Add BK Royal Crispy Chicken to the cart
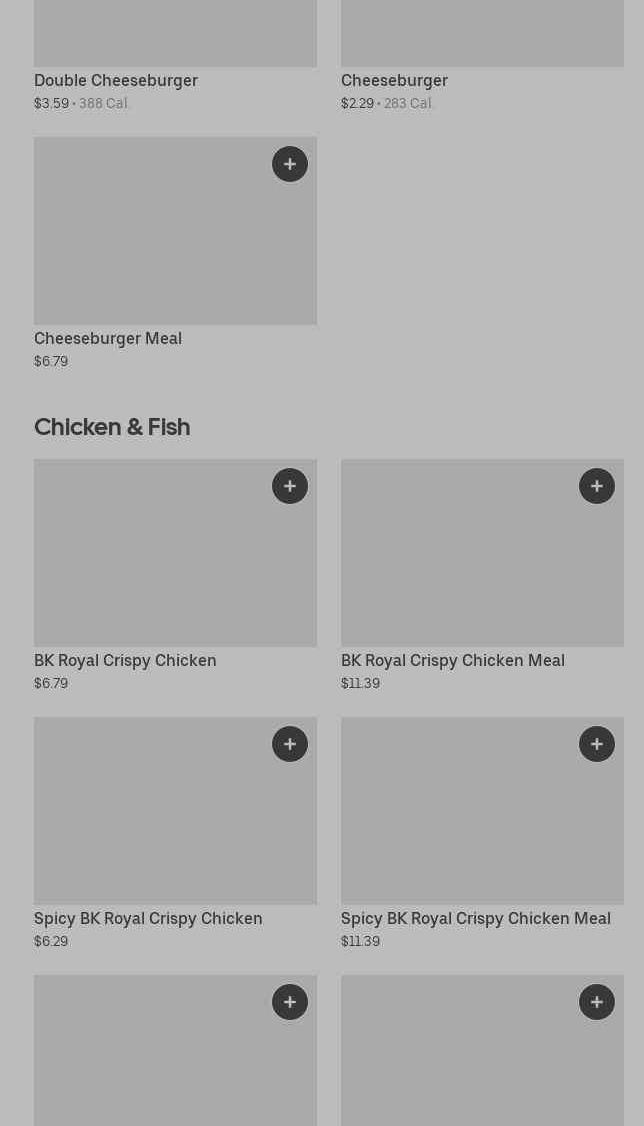Screen dimensions: 644x1126 point(290,486)
